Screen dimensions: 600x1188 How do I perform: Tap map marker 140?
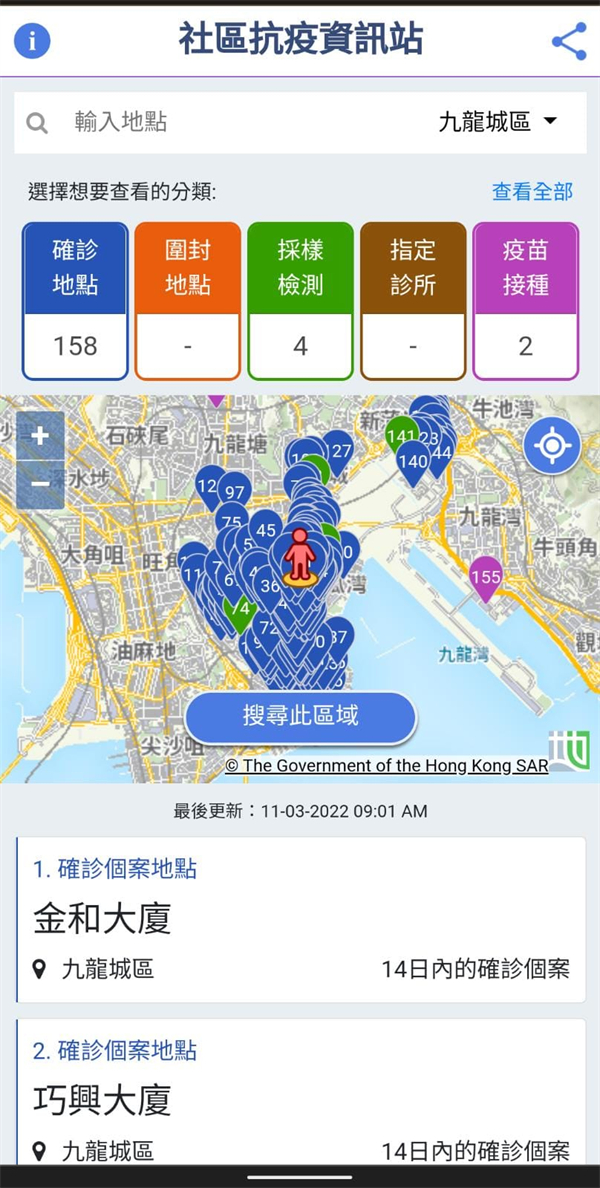(x=412, y=462)
